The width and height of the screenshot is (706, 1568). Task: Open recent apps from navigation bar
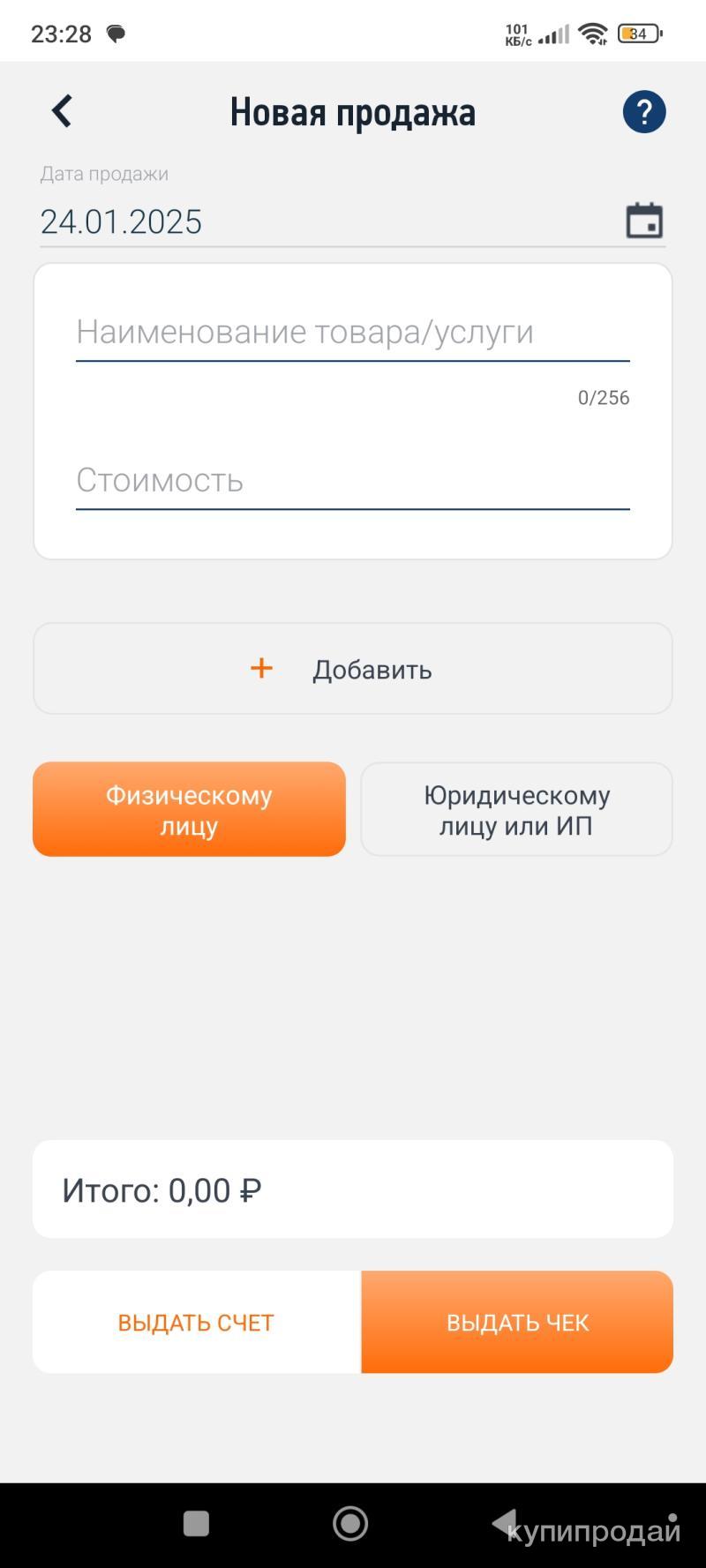pyautogui.click(x=196, y=1523)
